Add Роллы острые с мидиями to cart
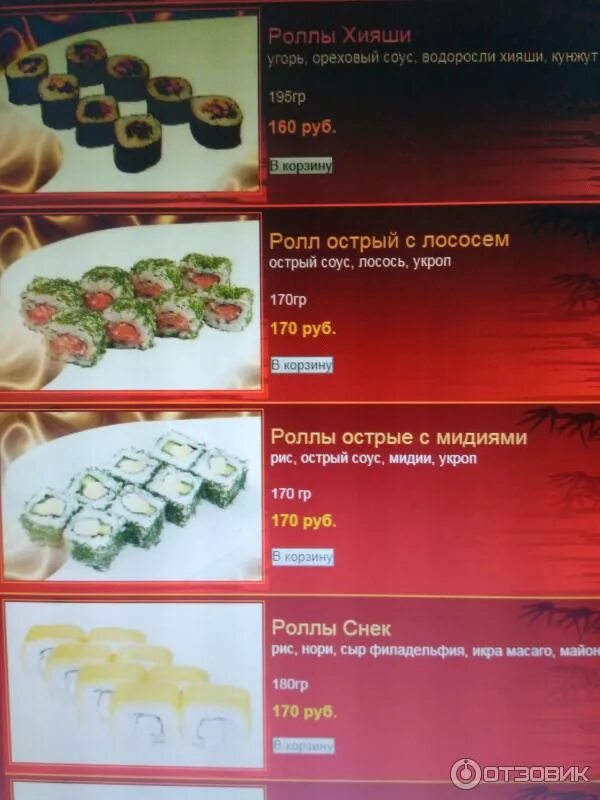Viewport: 600px width, 800px height. tap(303, 557)
